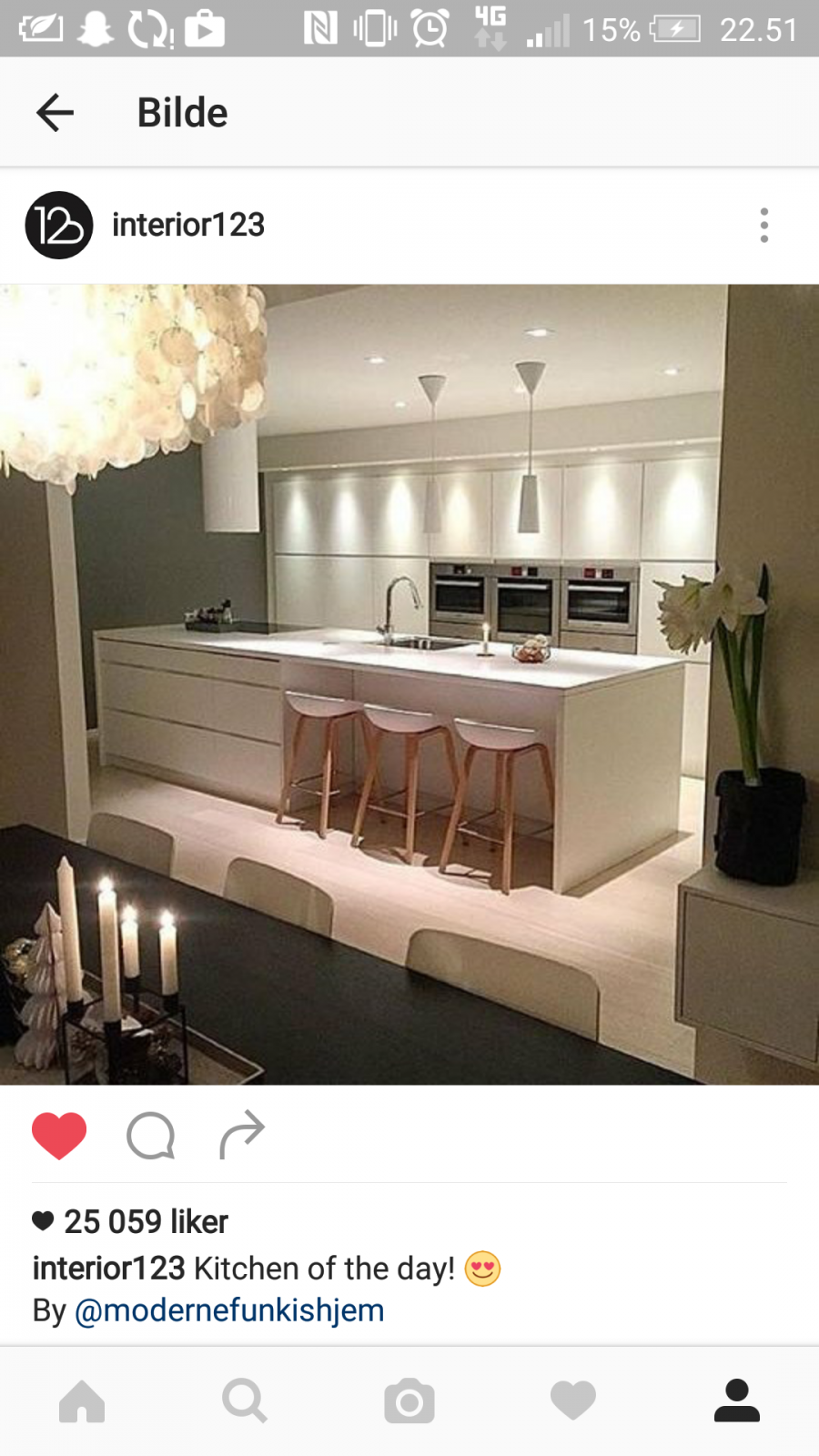
Task: Switch to the profile tab
Action: [737, 1401]
